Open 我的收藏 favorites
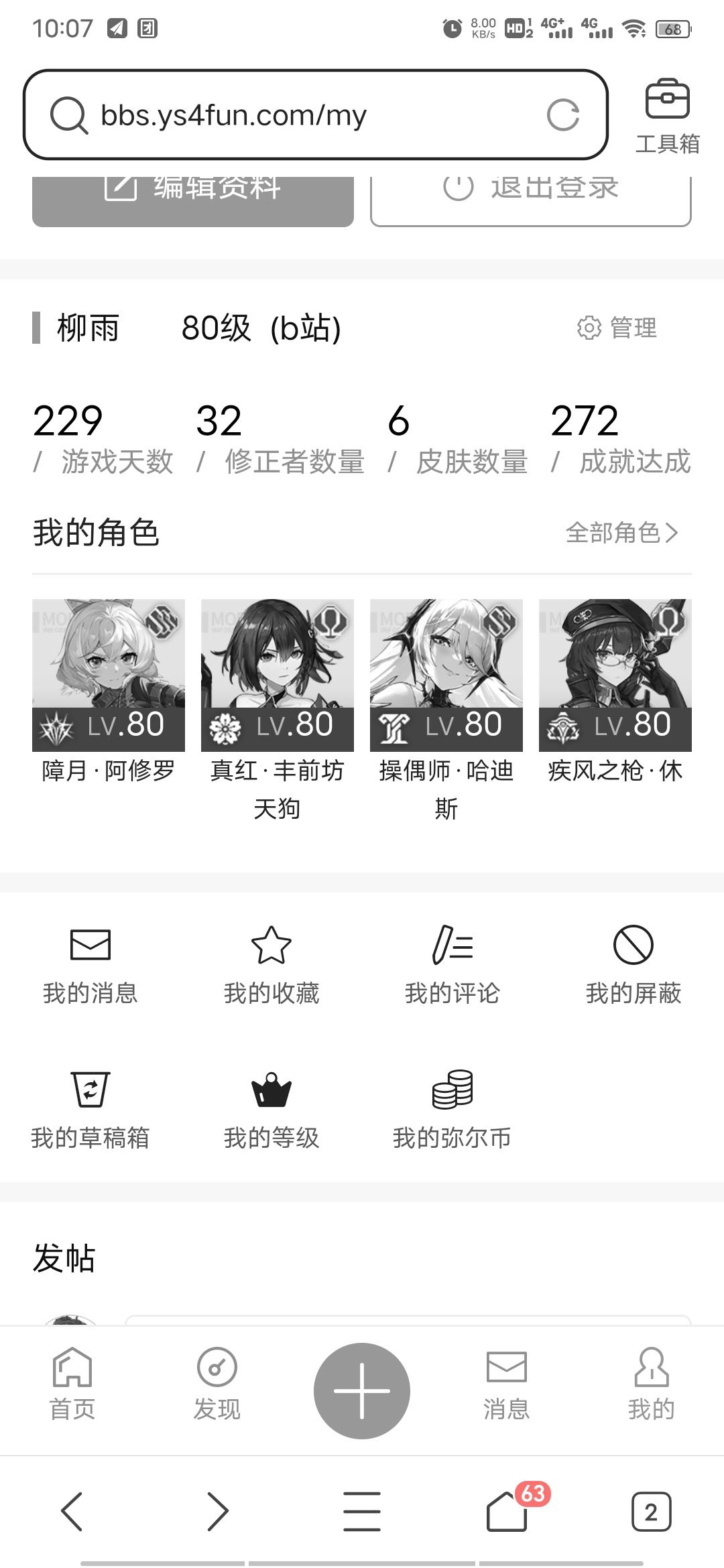Screen dimensions: 724x1568 coord(271,965)
